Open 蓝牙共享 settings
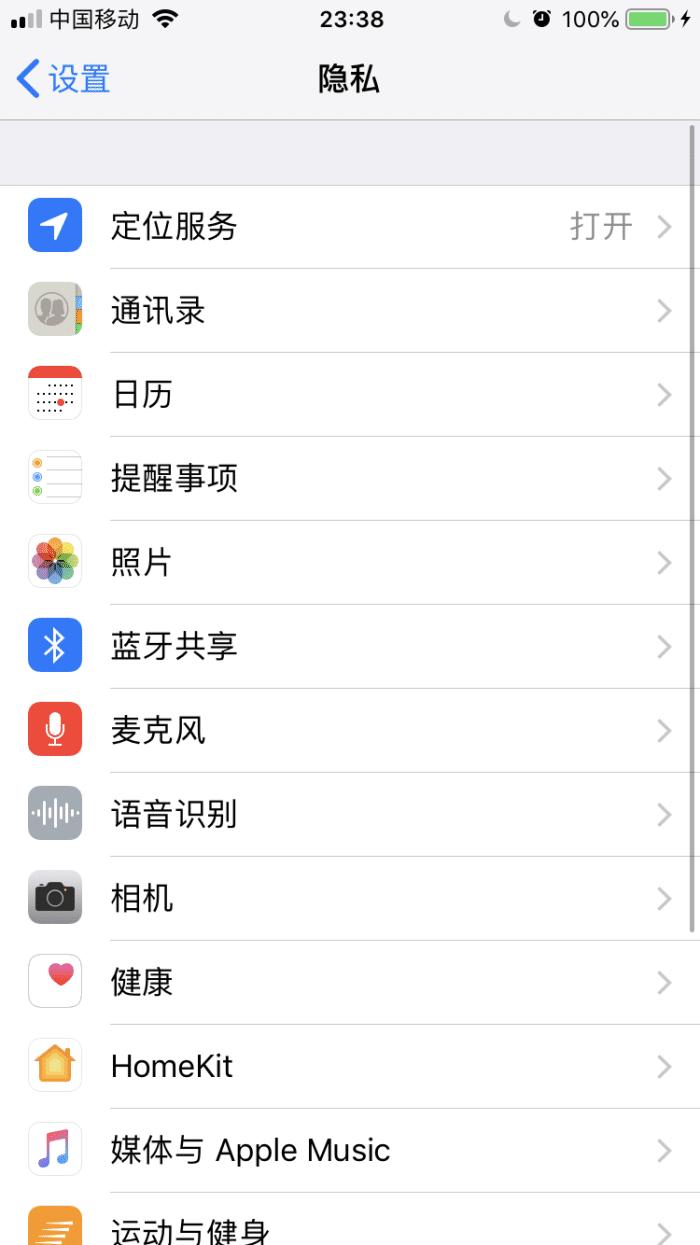Viewport: 700px width, 1245px height. point(350,647)
